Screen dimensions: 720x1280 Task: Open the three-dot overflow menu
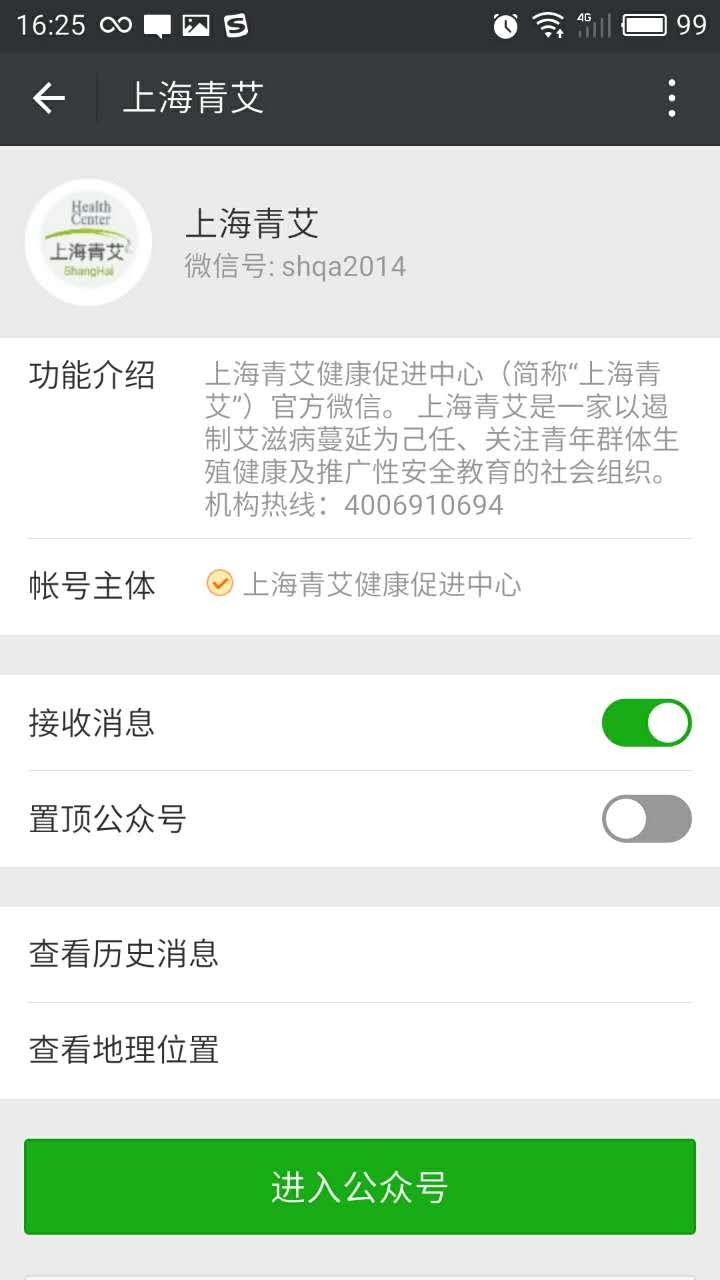[x=672, y=98]
